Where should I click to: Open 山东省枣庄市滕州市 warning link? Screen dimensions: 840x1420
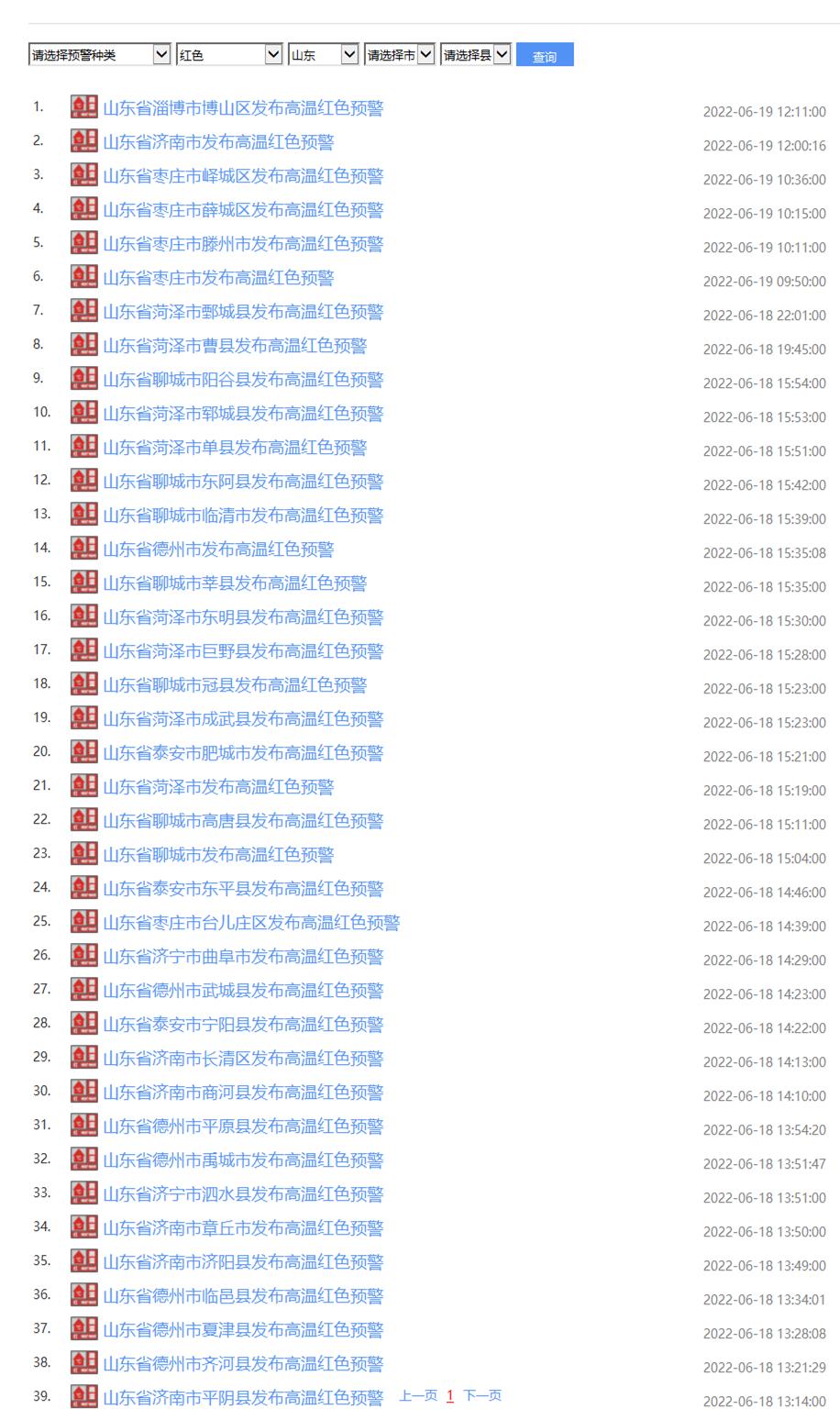[243, 244]
